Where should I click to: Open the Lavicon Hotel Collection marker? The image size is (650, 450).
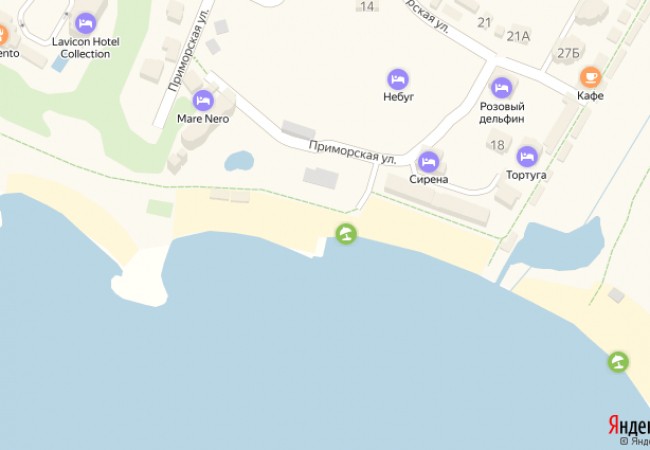tap(86, 22)
